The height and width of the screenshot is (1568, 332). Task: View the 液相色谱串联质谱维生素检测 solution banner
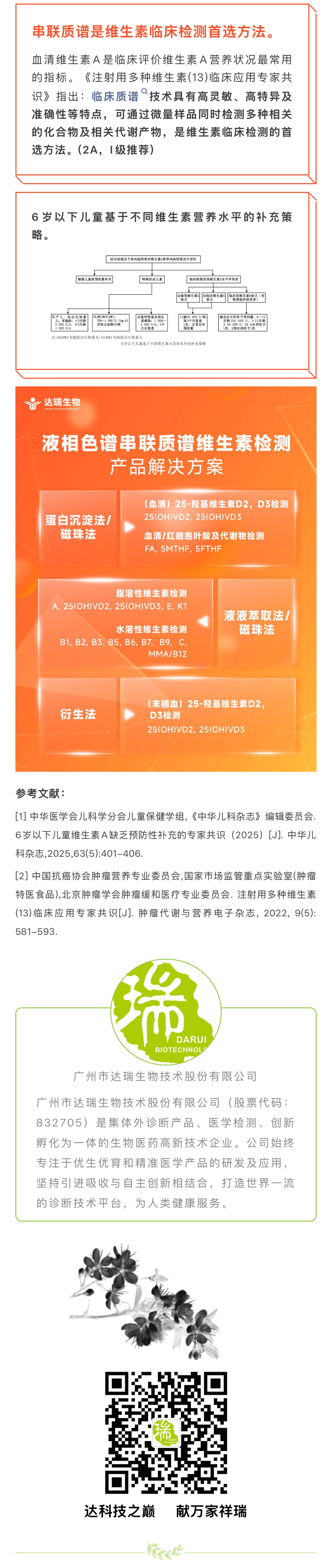point(166,578)
